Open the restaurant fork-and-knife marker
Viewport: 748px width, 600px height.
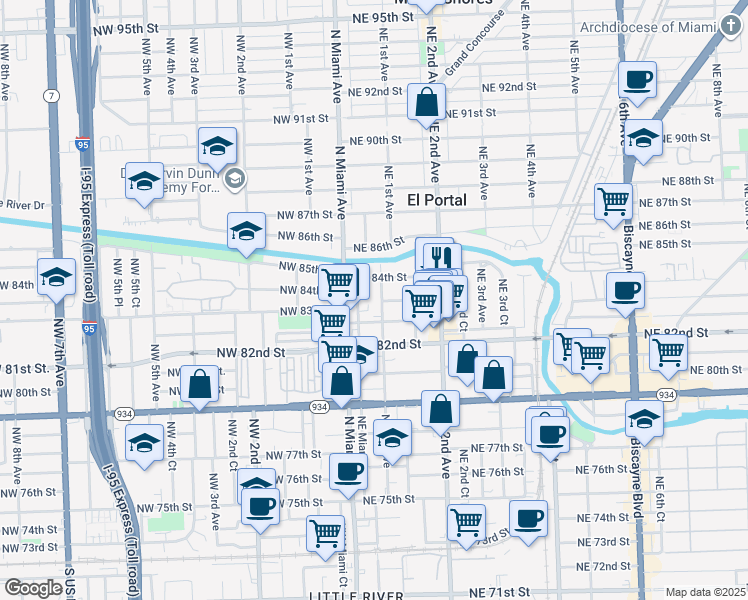(x=441, y=258)
